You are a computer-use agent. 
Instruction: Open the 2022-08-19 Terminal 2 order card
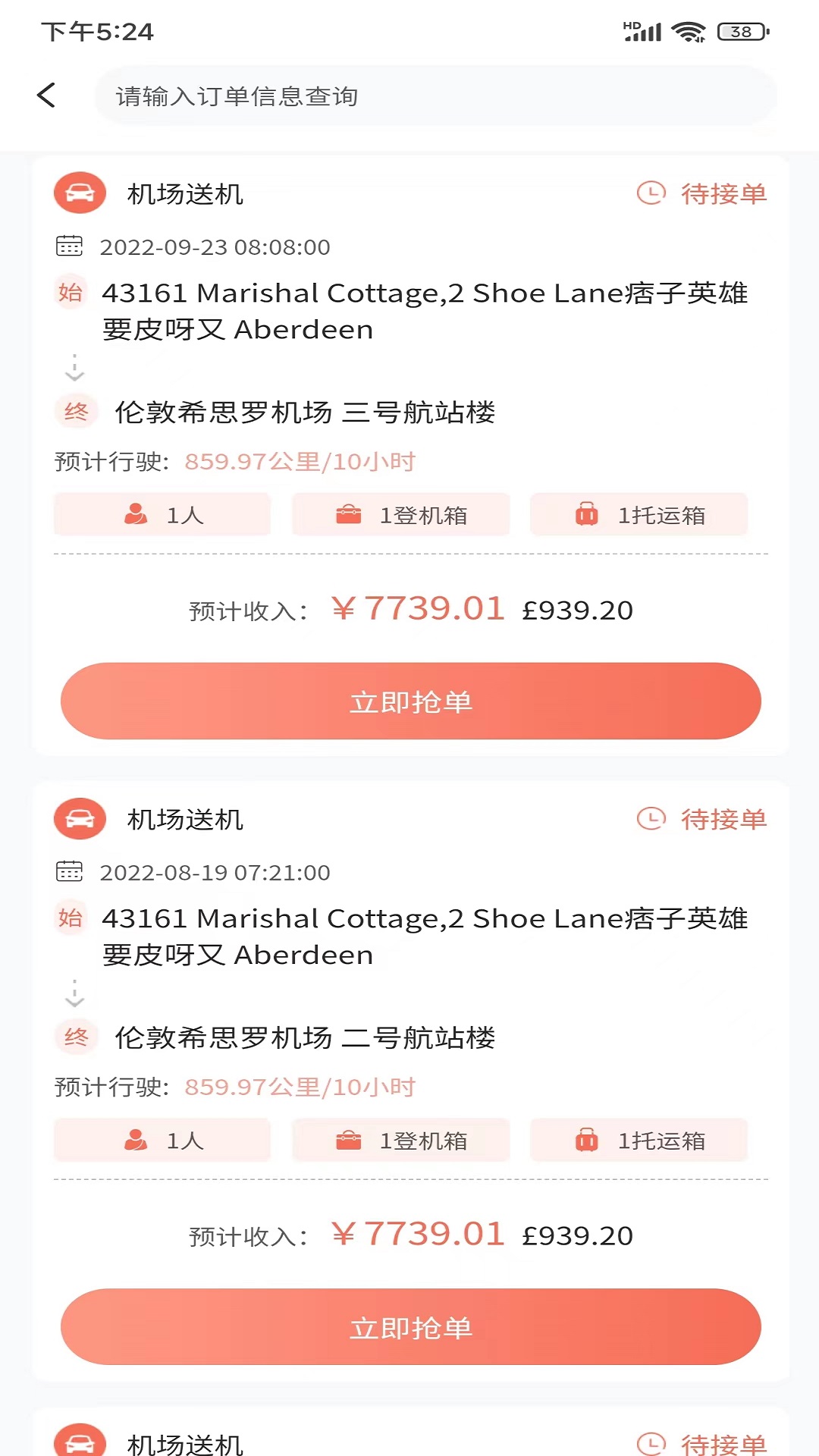pyautogui.click(x=410, y=1081)
